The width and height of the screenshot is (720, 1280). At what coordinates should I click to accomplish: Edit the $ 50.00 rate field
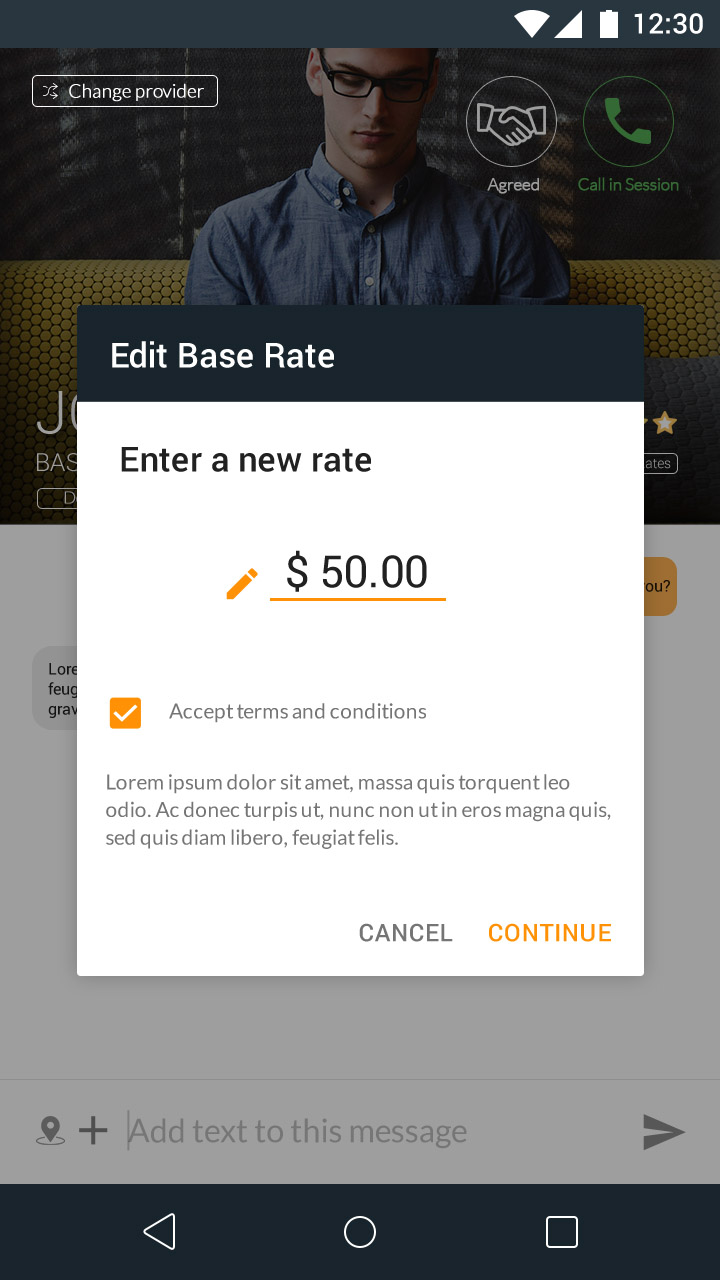[x=357, y=572]
